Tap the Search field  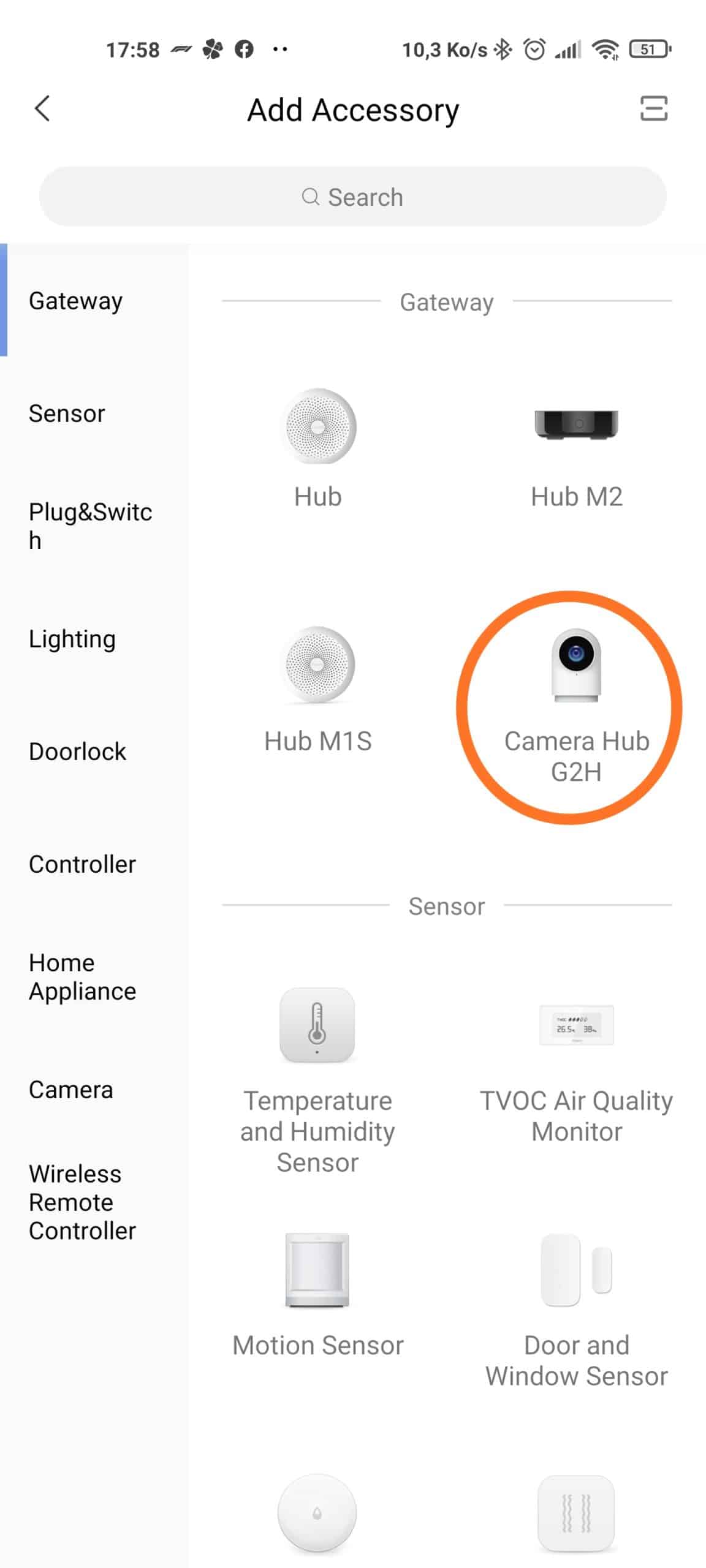click(352, 197)
